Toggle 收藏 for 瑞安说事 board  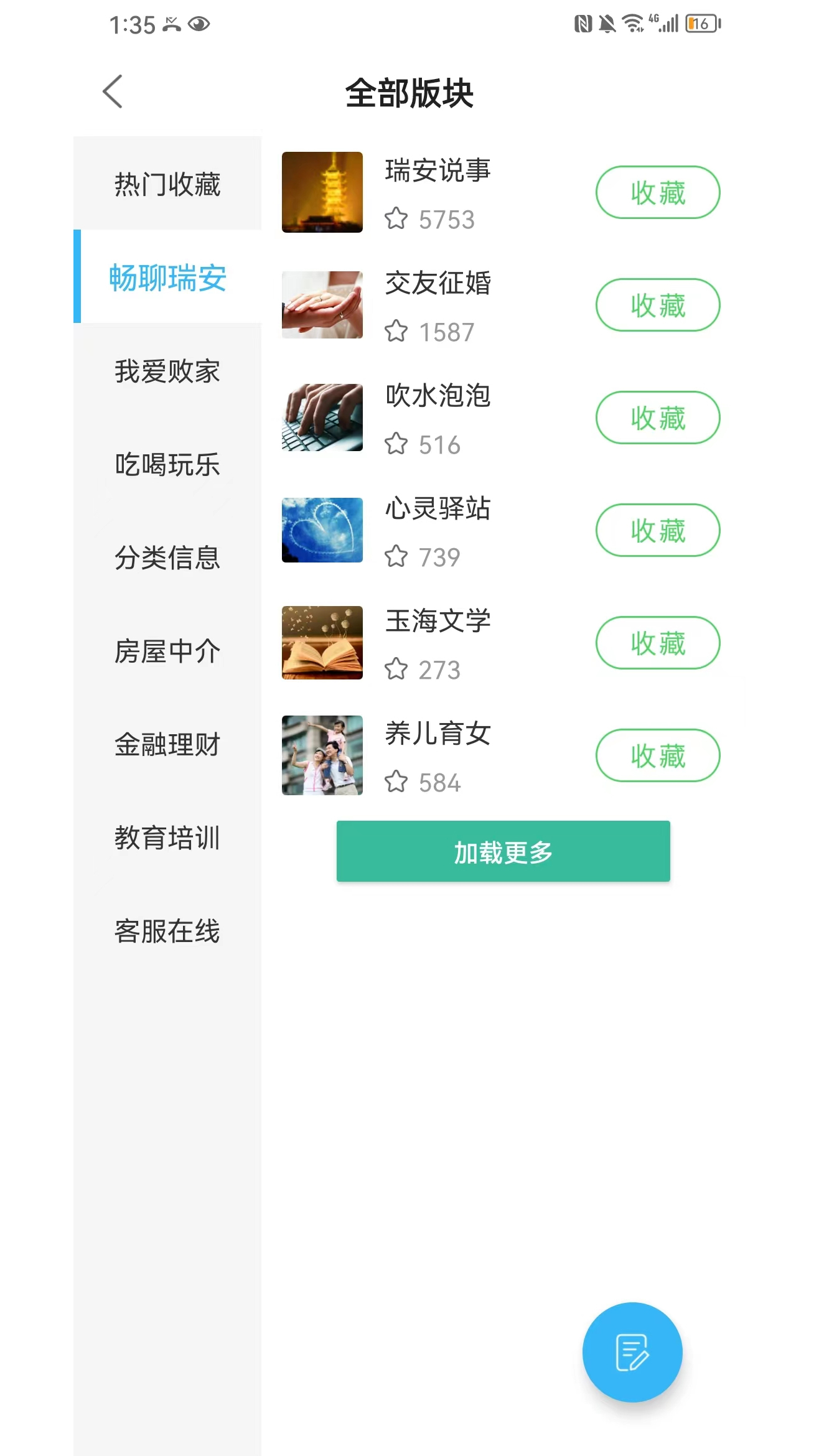(x=657, y=192)
